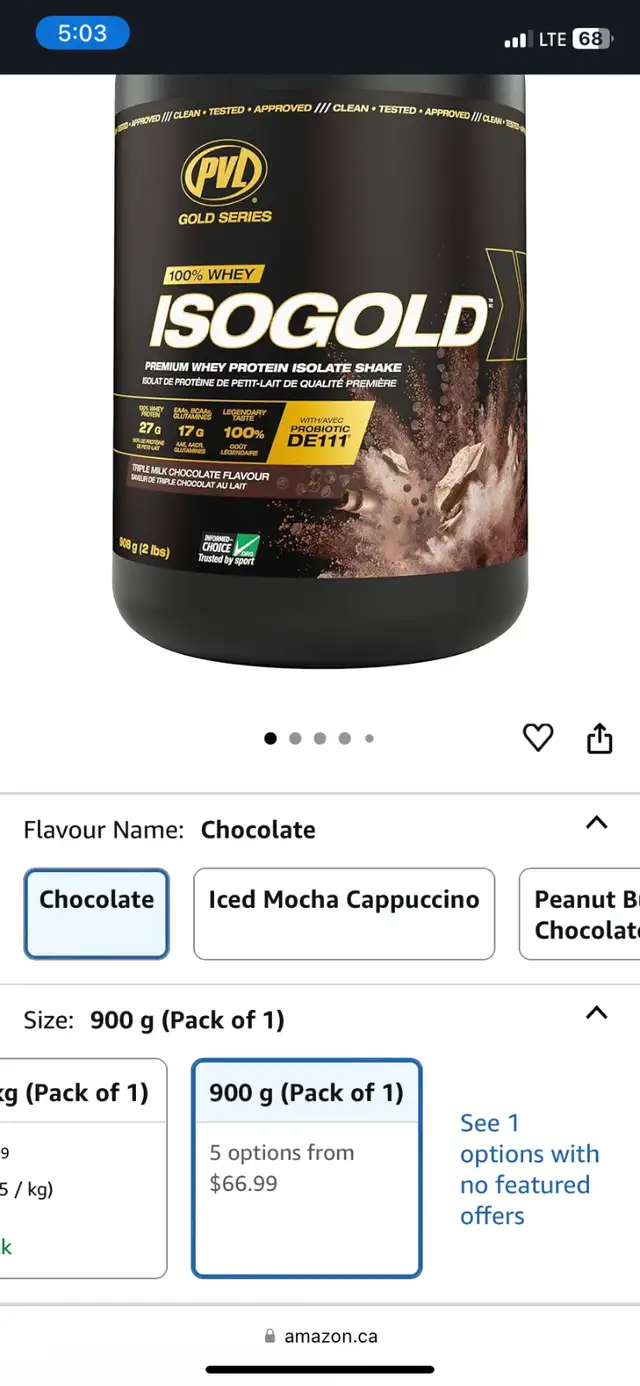Tap the image carousel page dots
This screenshot has height=1386, width=640.
(x=320, y=738)
